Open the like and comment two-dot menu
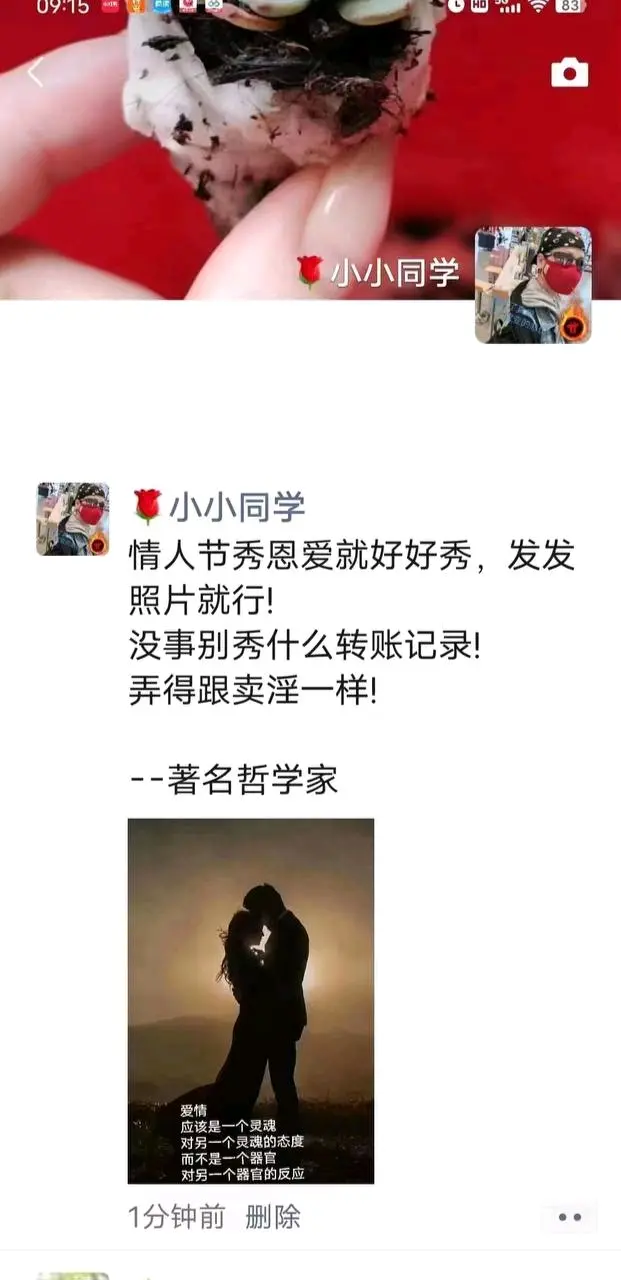Screen dimensions: 621x1280 pyautogui.click(x=569, y=1217)
